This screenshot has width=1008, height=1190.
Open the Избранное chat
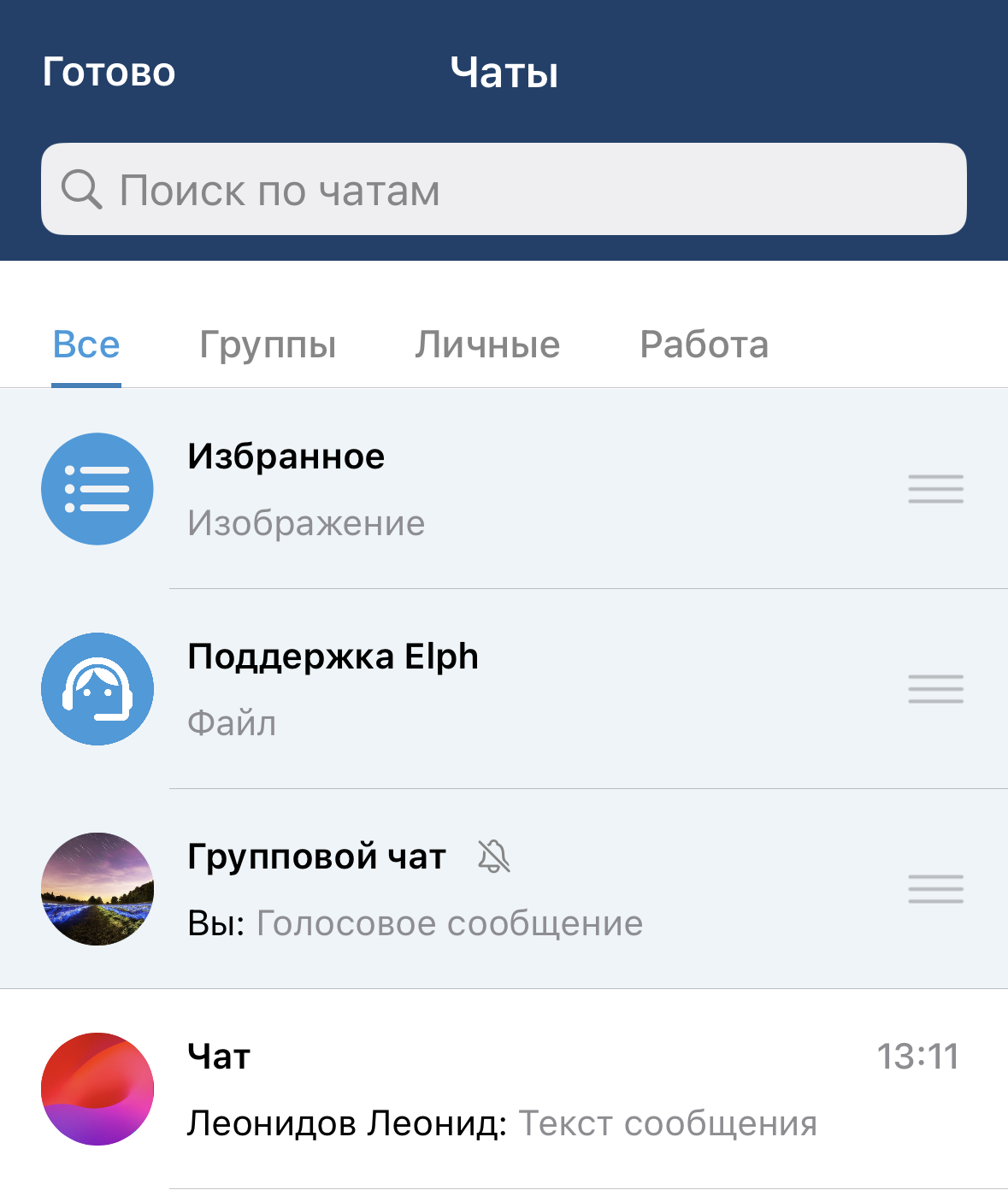pyautogui.click(x=427, y=489)
